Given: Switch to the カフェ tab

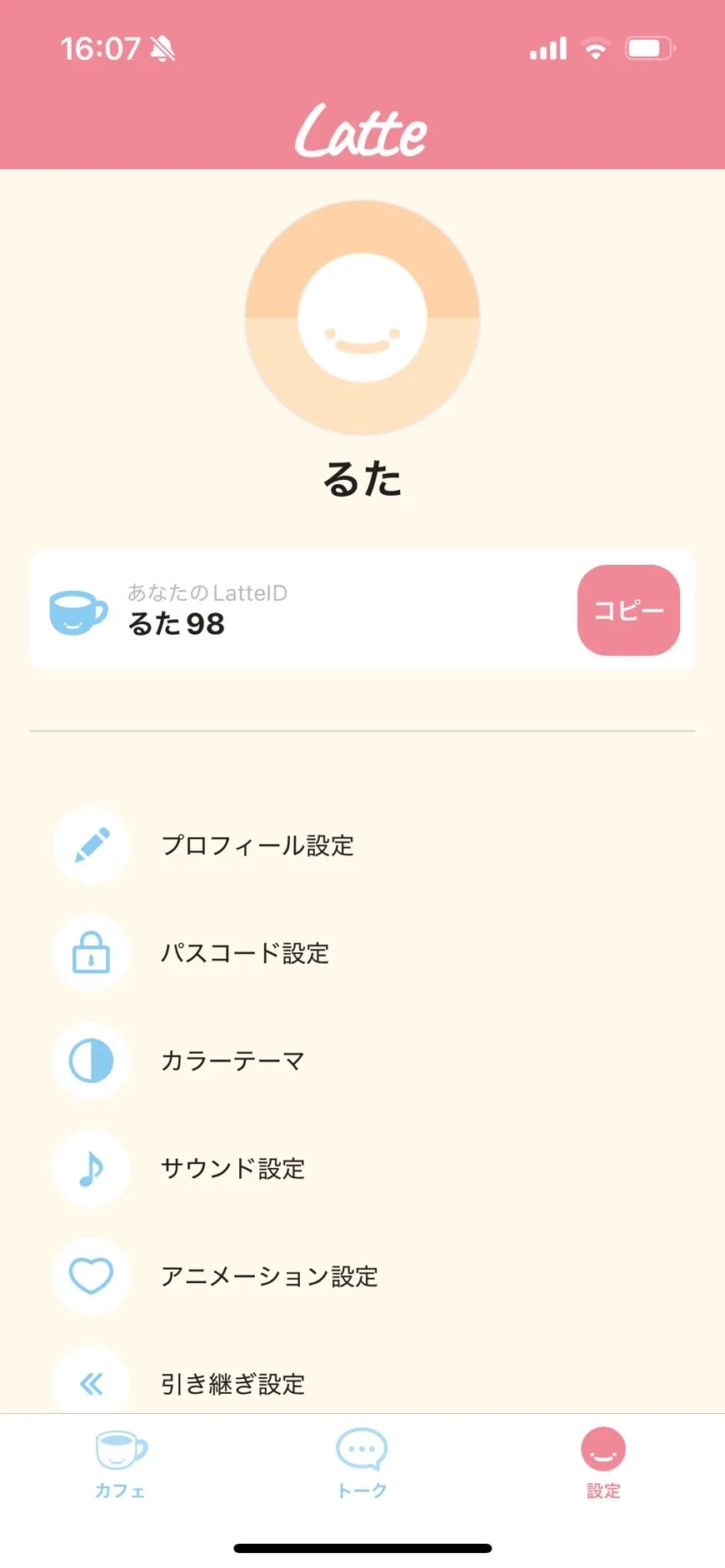Looking at the screenshot, I should (120, 1463).
